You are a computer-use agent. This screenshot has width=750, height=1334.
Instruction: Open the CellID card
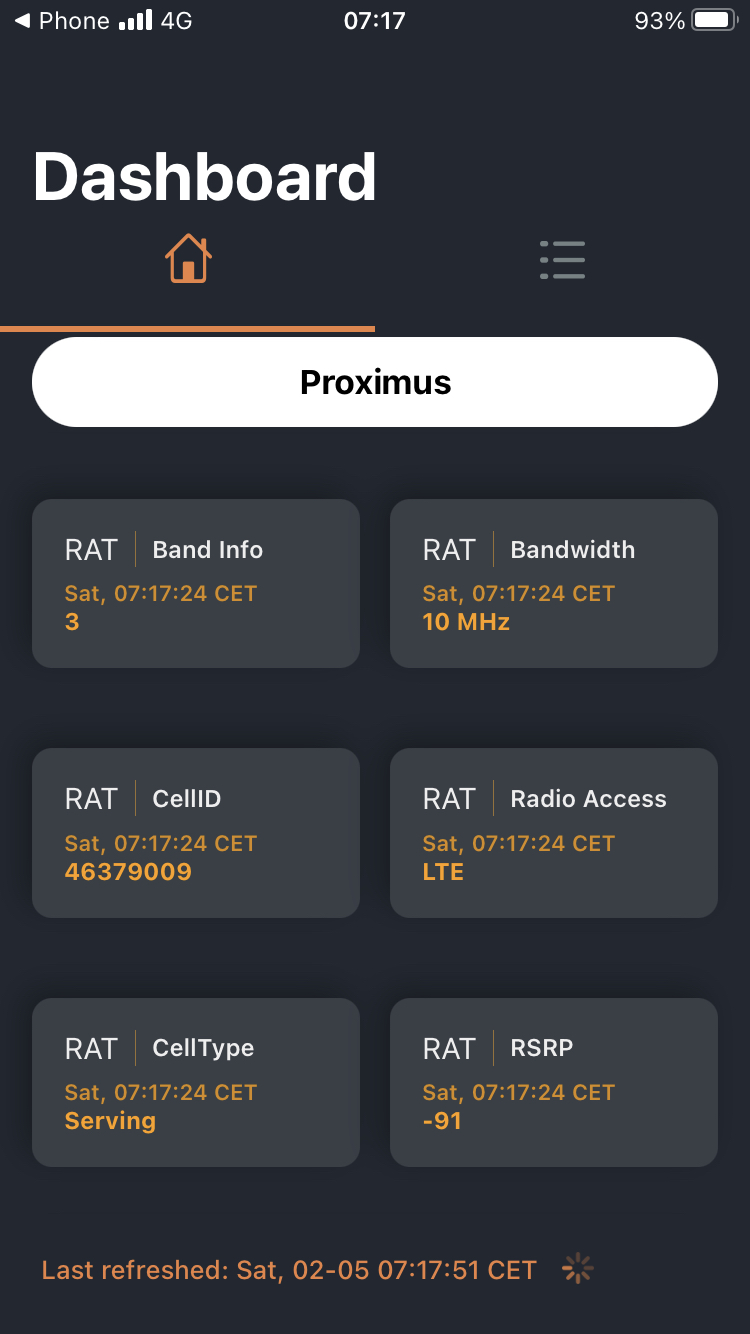click(196, 832)
